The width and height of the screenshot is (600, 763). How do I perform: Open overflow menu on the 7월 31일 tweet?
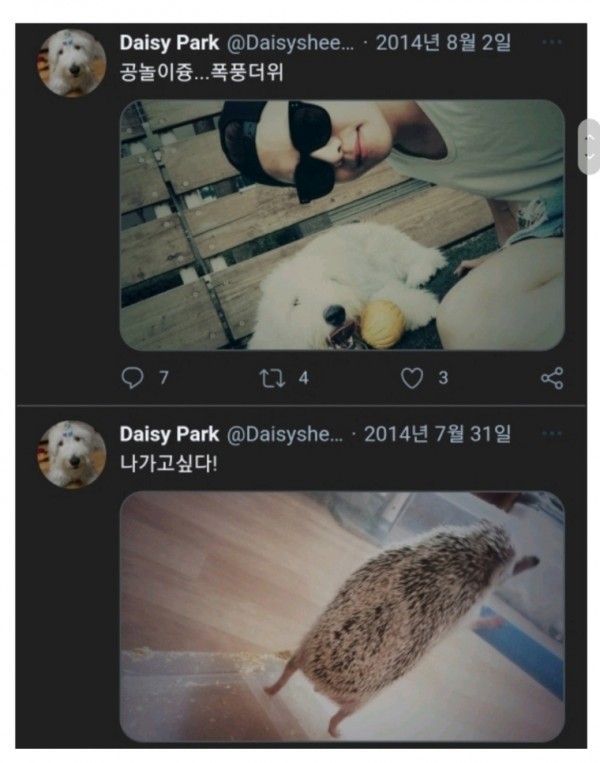pos(551,434)
